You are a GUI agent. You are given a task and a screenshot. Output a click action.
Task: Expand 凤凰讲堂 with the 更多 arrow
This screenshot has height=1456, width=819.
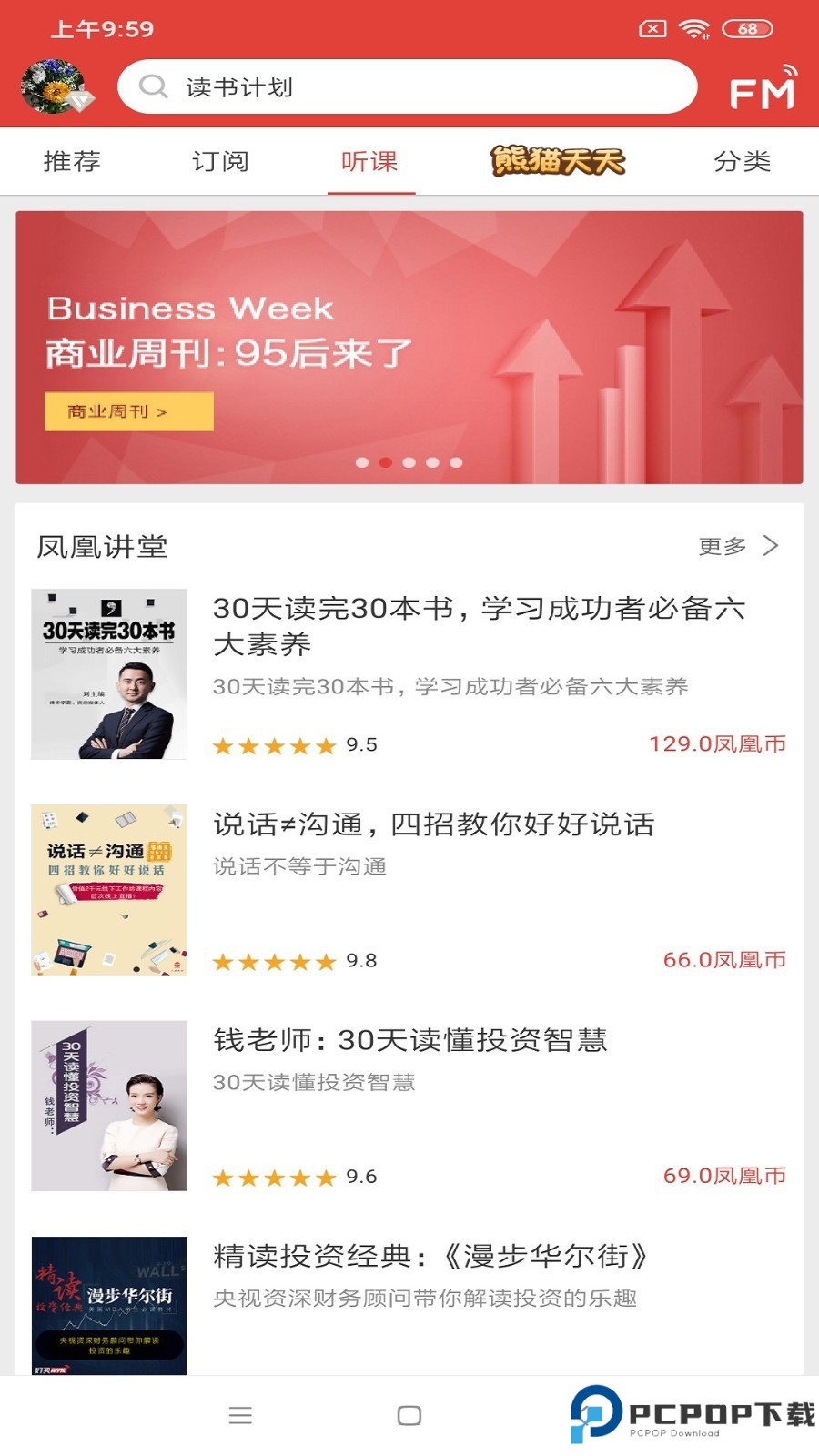click(x=722, y=546)
